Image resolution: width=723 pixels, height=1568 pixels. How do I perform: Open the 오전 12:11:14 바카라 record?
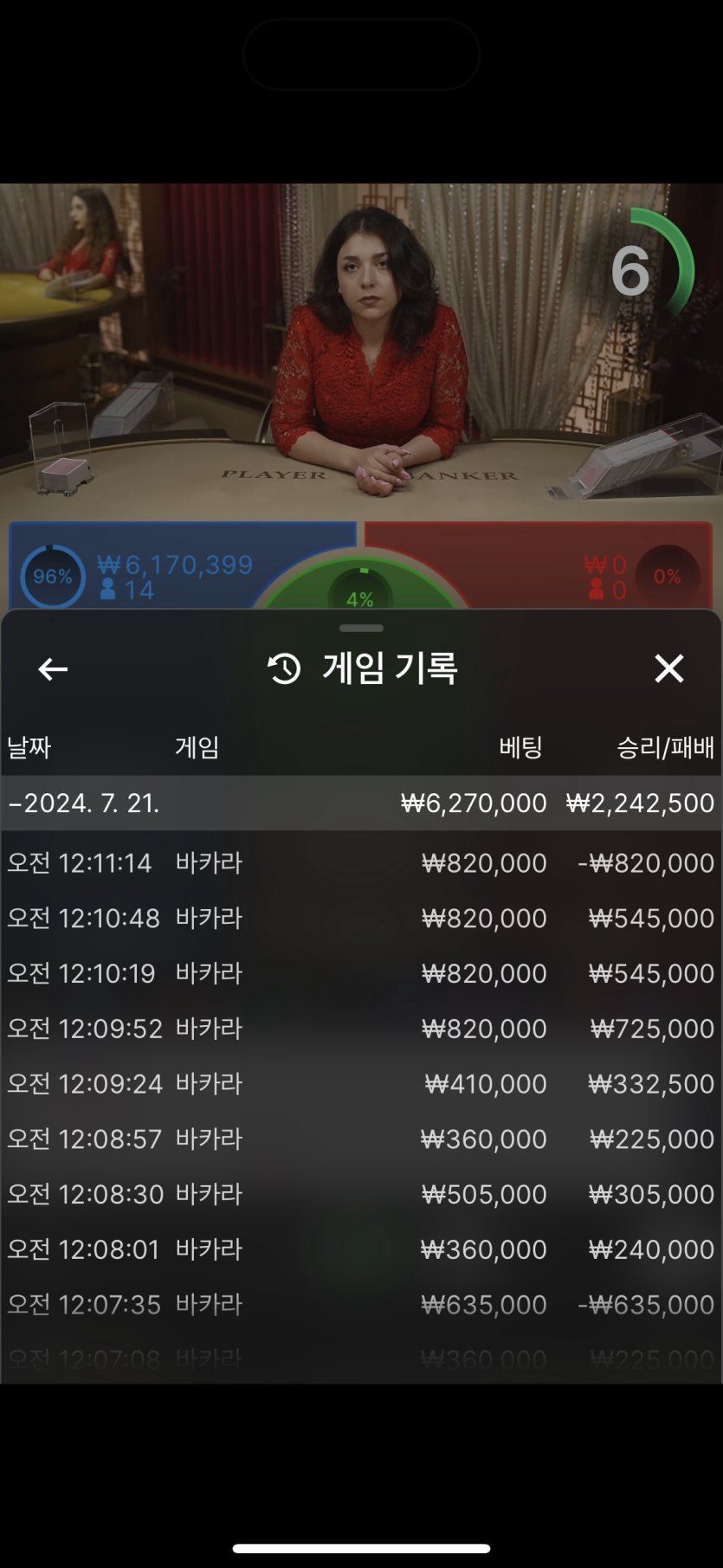(361, 863)
